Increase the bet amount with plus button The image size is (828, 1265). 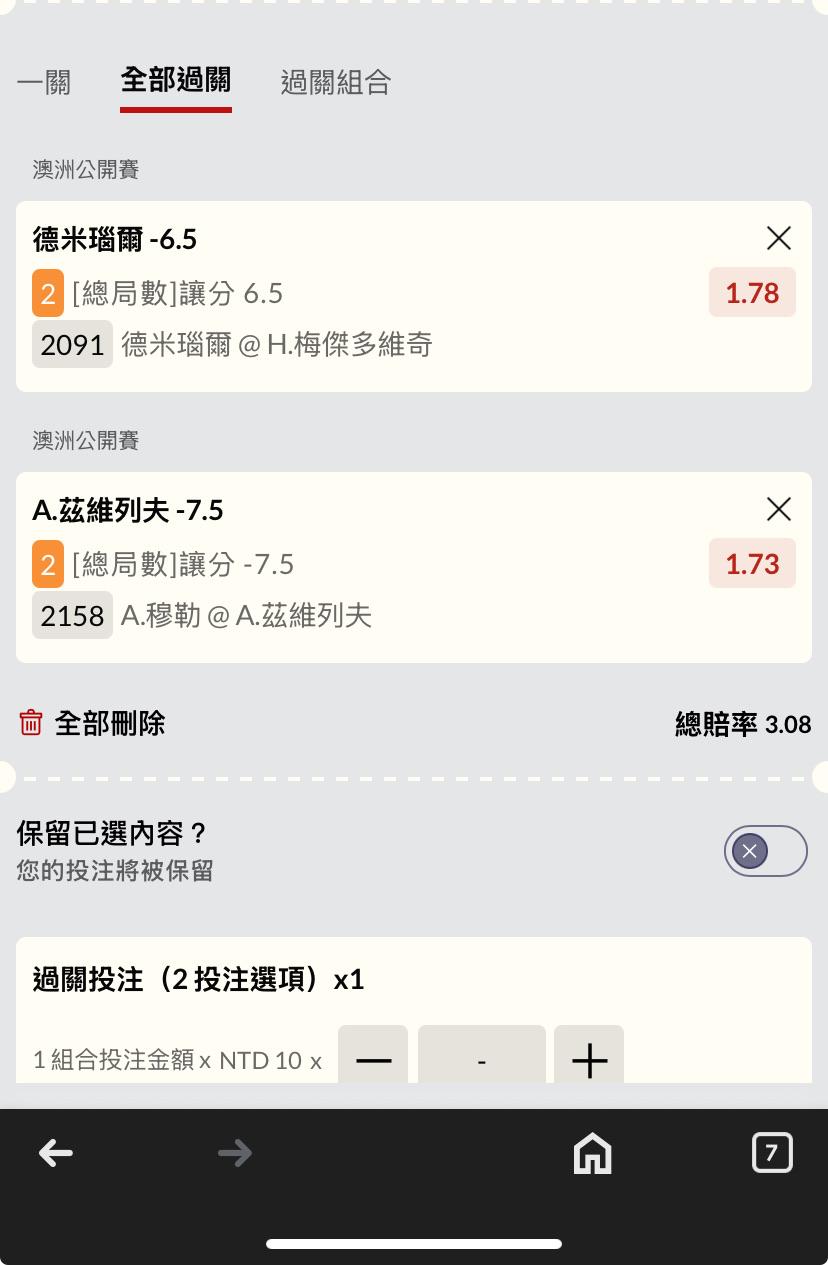(x=589, y=1058)
